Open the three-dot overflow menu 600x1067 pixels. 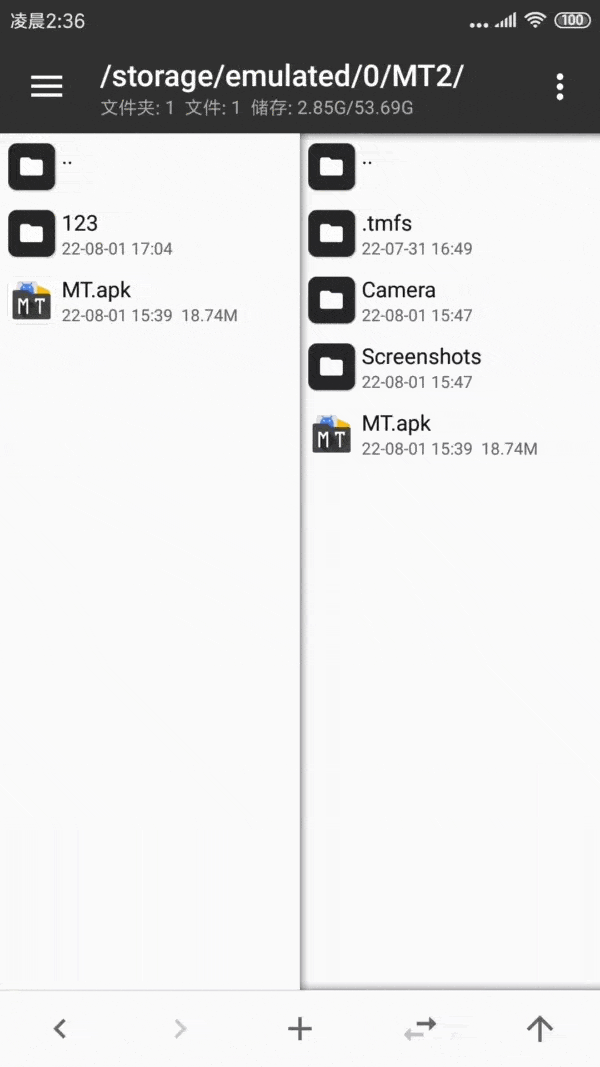click(559, 87)
